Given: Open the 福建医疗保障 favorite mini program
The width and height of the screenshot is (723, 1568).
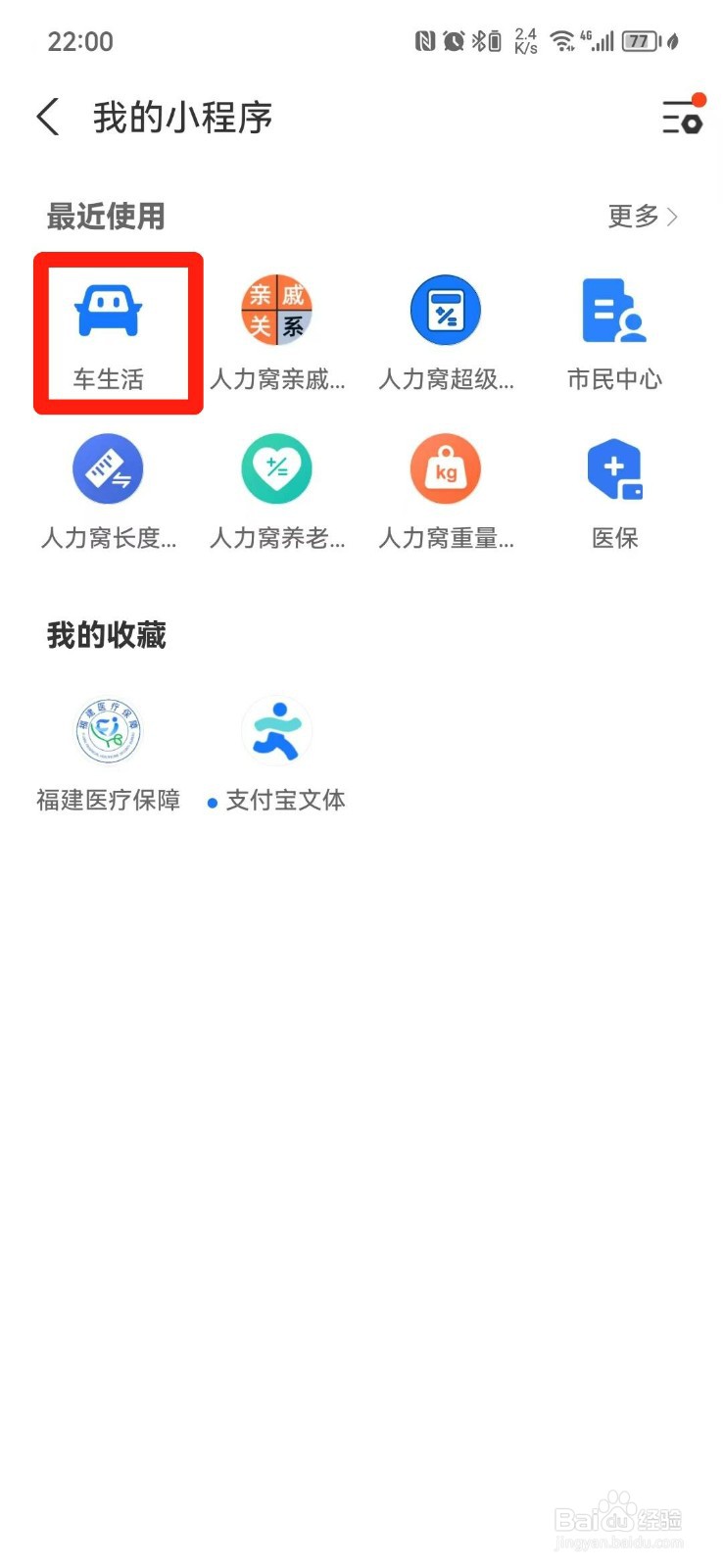Looking at the screenshot, I should pos(108,730).
